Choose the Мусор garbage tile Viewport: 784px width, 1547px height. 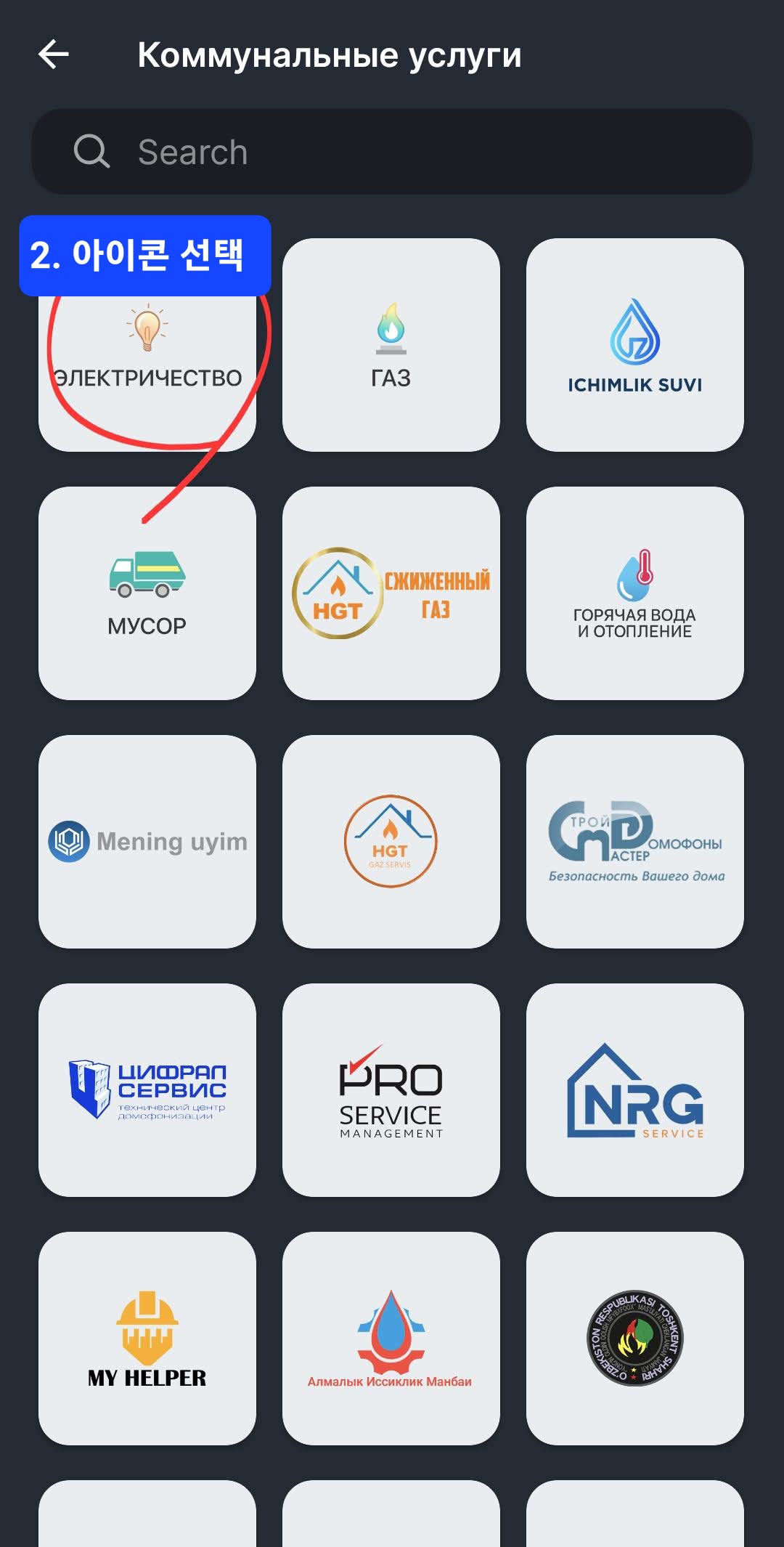coord(147,593)
